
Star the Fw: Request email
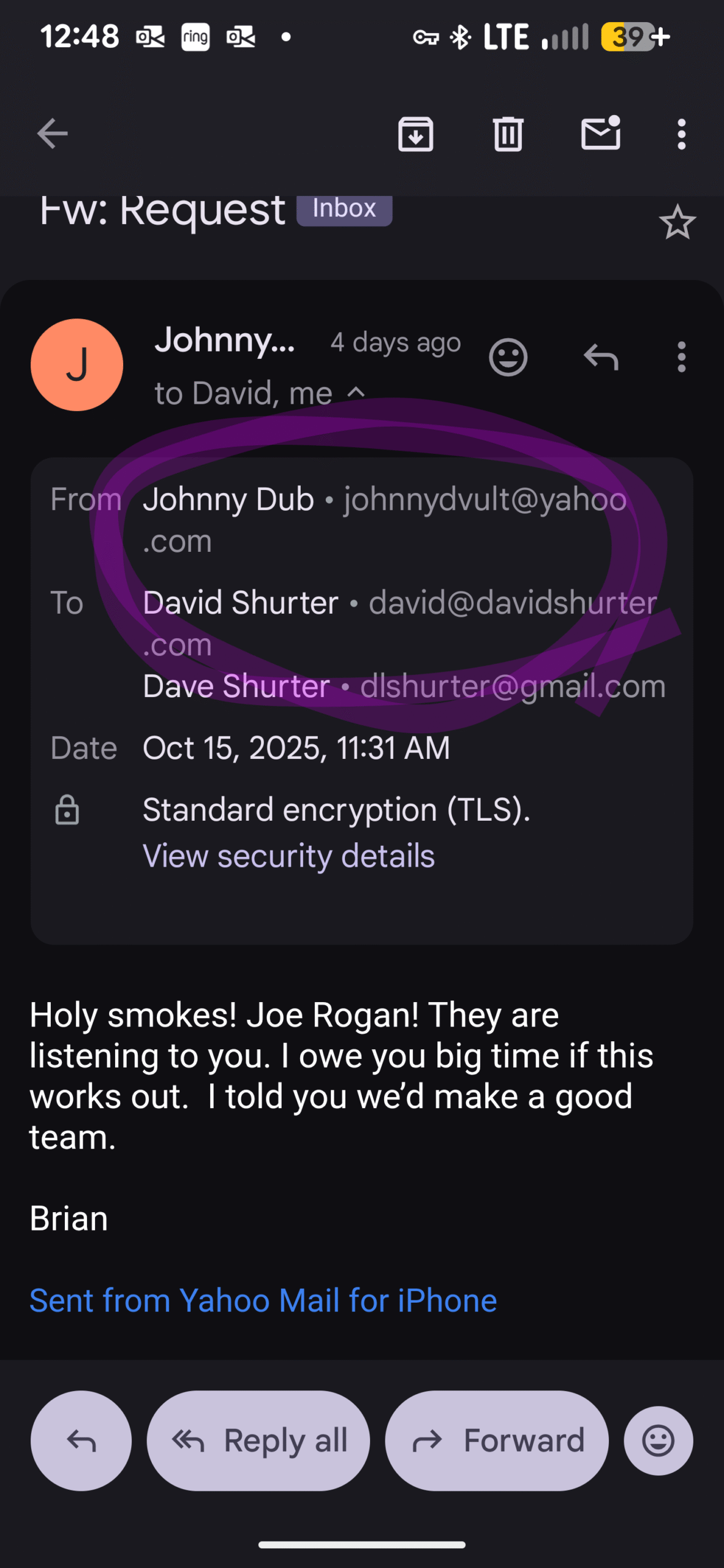pyautogui.click(x=677, y=222)
